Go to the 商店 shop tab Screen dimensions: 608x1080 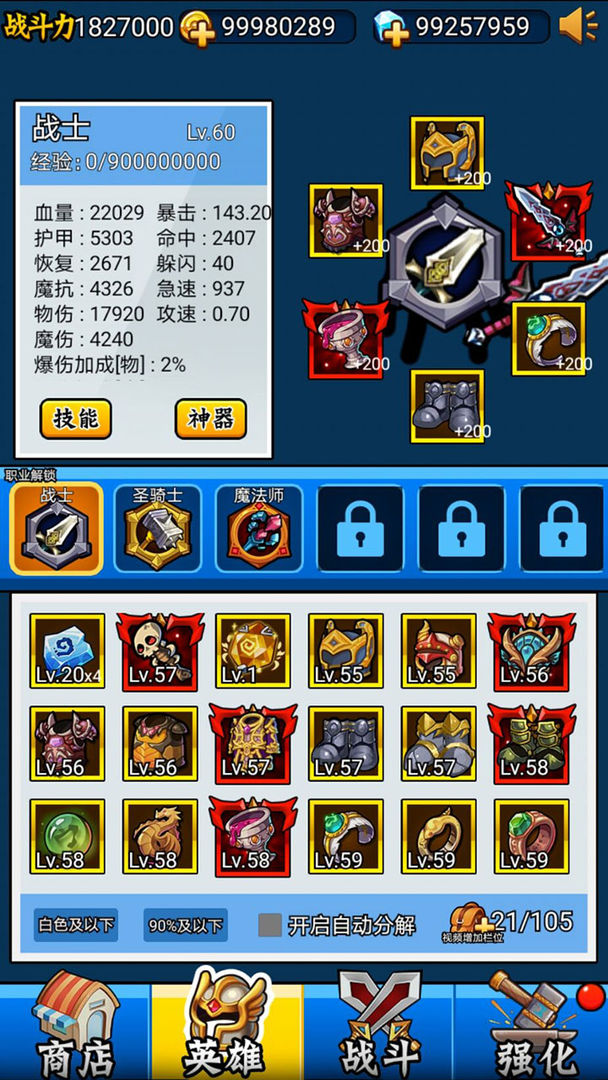[75, 1030]
